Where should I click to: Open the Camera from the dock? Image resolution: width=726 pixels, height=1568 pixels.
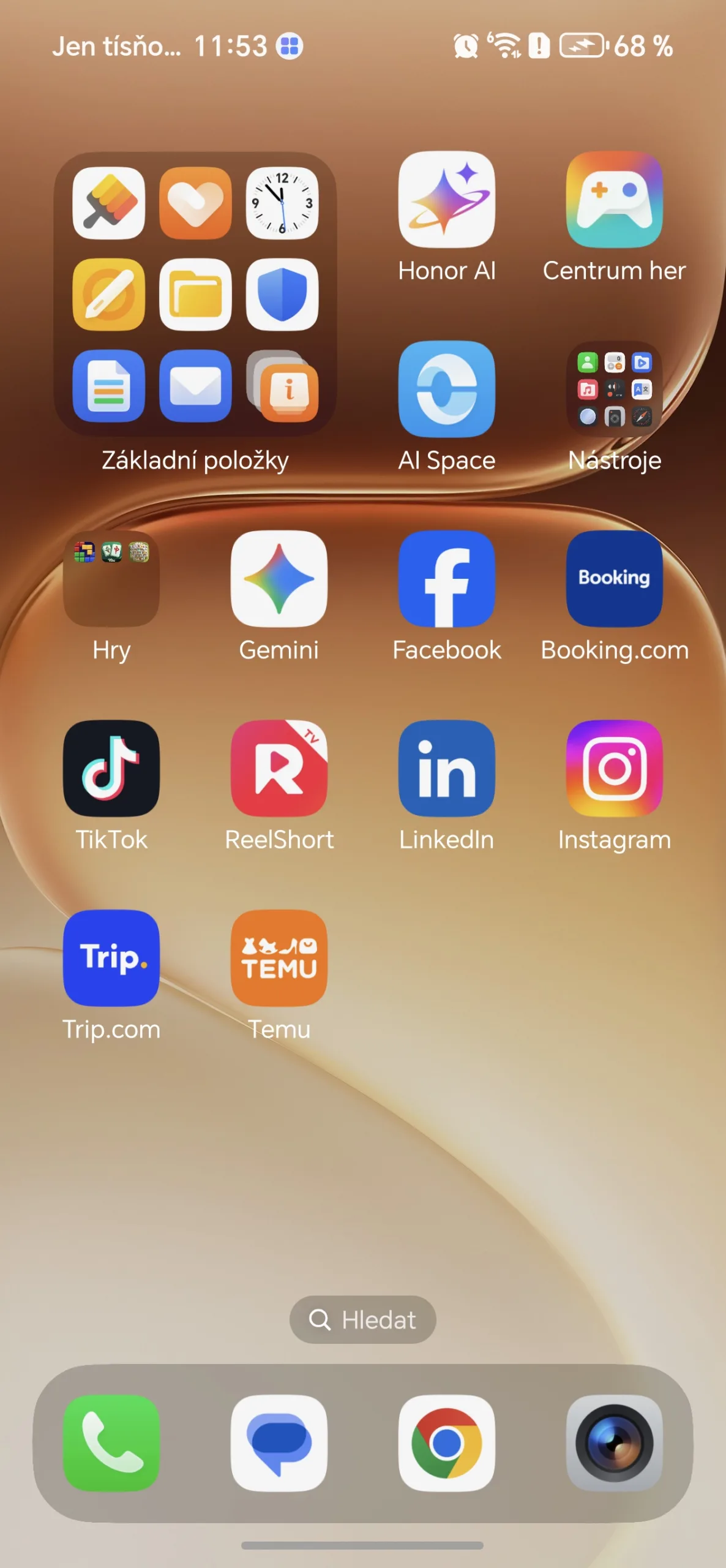tap(614, 1442)
